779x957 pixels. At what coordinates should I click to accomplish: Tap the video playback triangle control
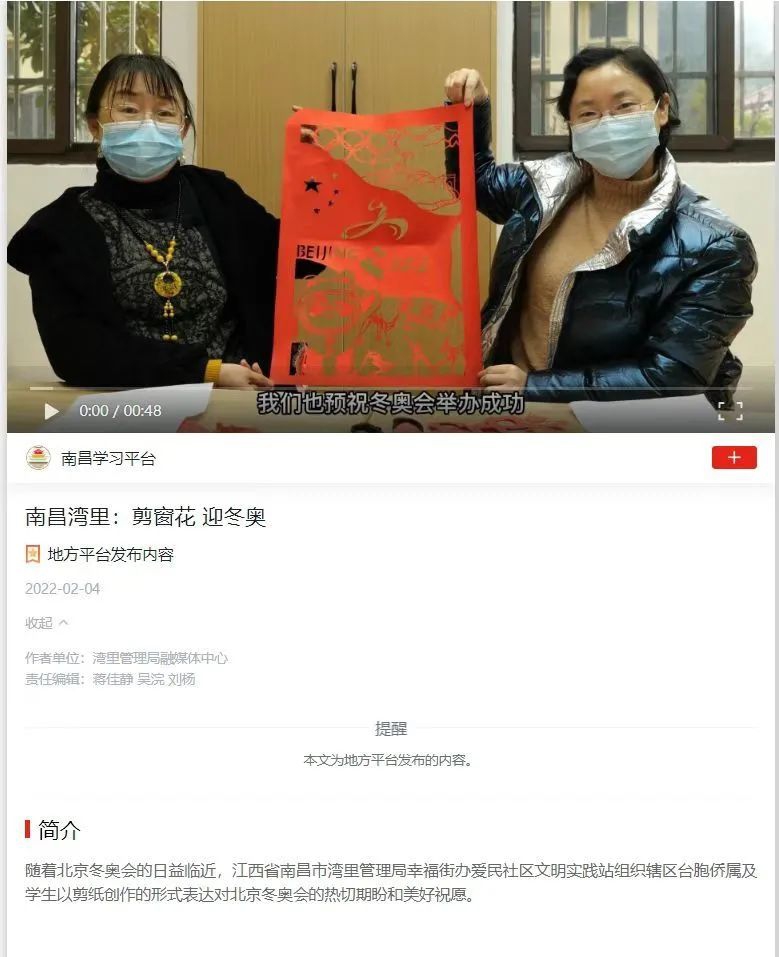49,408
